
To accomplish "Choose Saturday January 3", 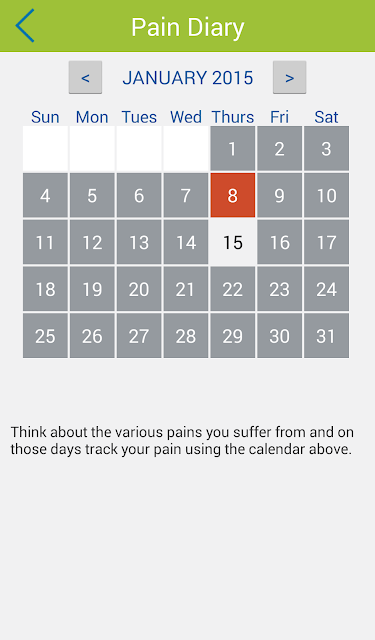I will [326, 148].
